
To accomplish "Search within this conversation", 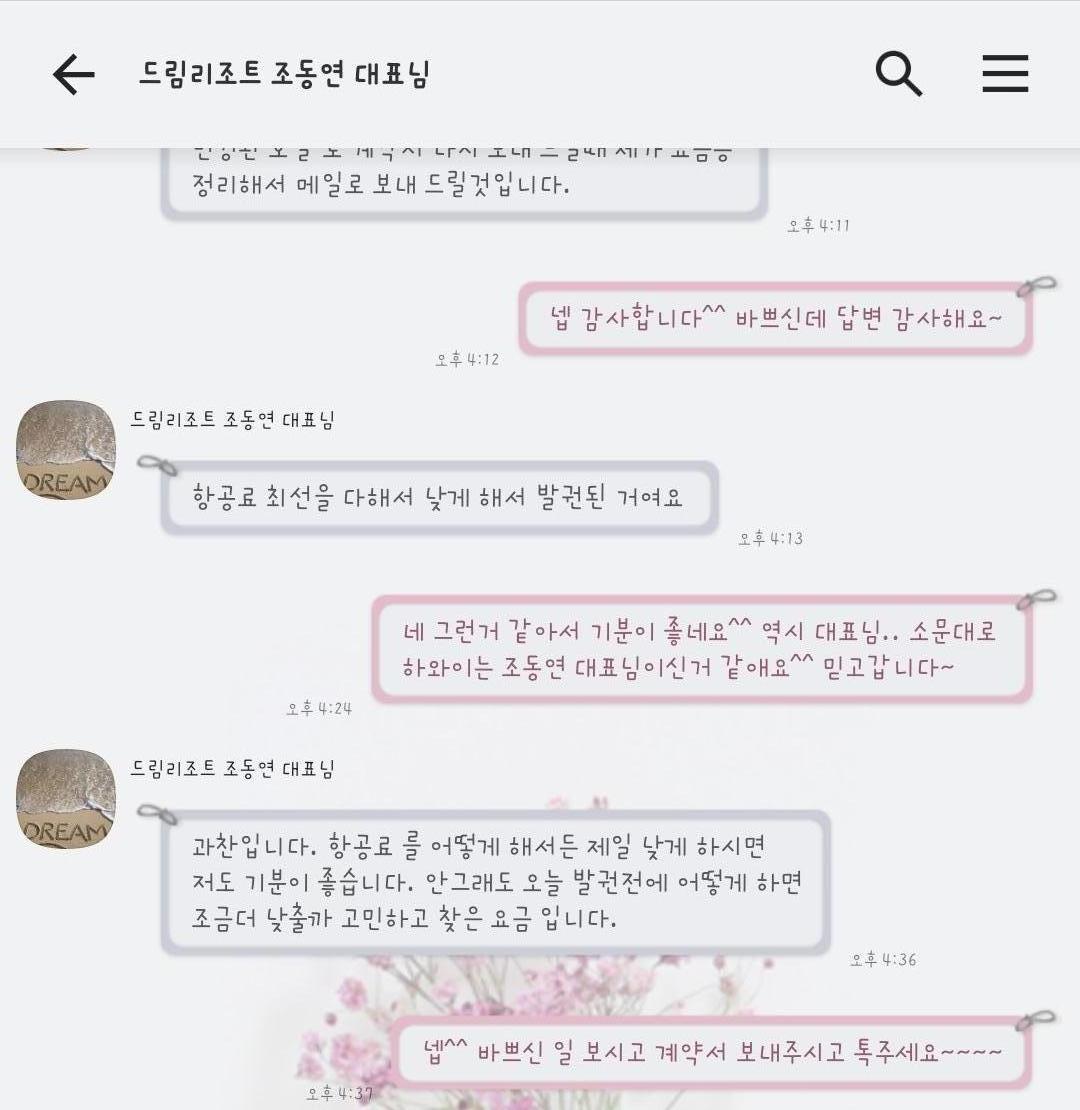I will coord(898,74).
